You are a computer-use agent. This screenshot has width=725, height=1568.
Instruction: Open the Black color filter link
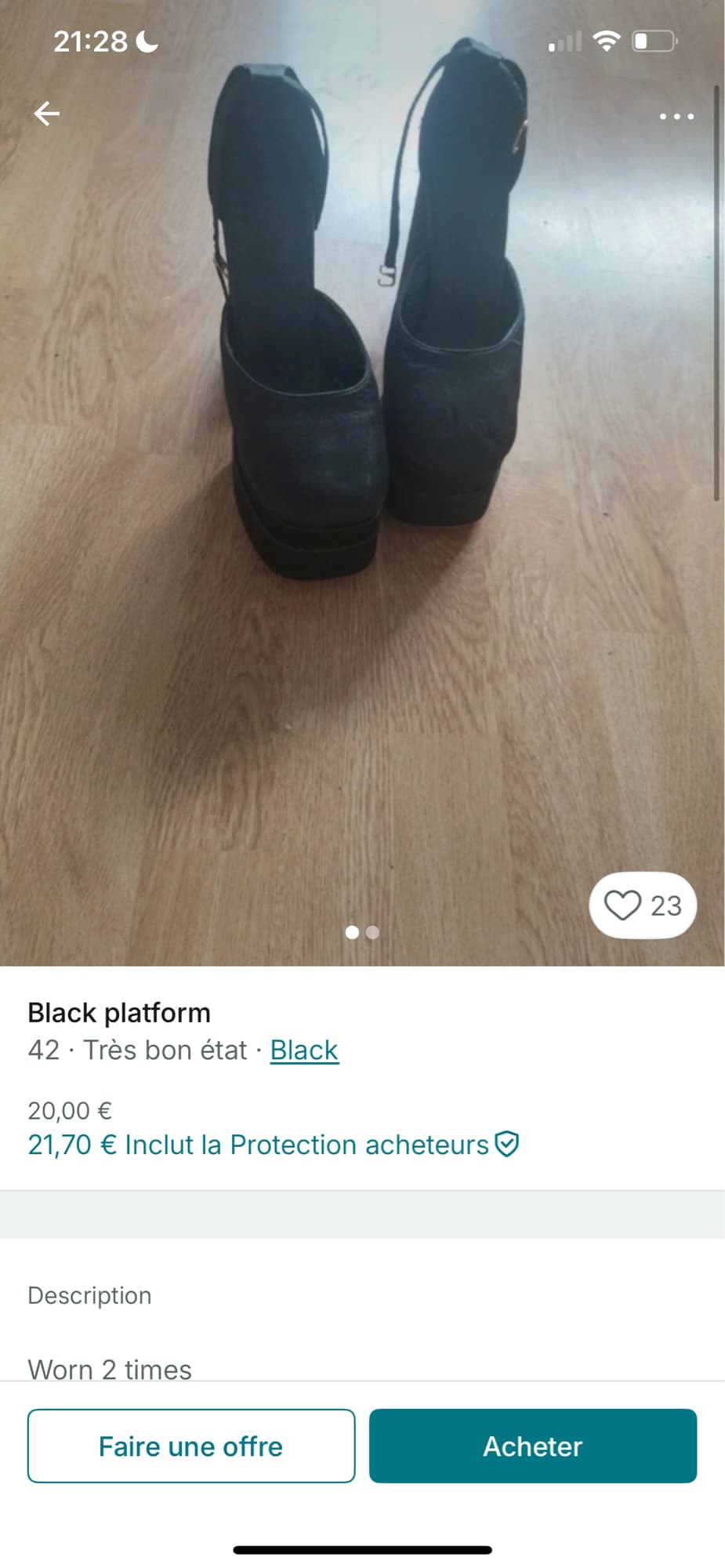point(303,1050)
